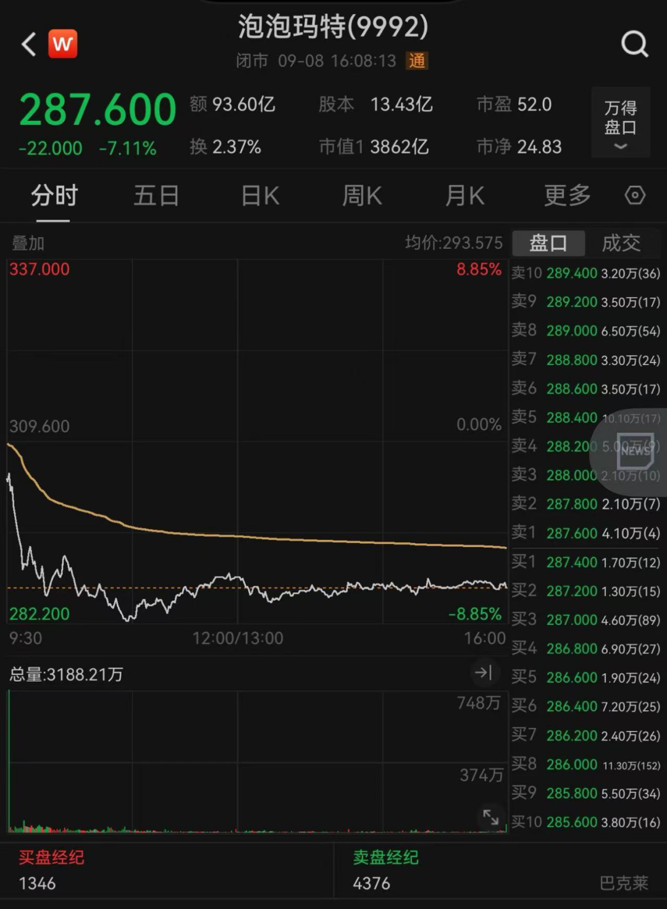Open the search magnifier icon
The width and height of the screenshot is (667, 909).
(x=634, y=44)
